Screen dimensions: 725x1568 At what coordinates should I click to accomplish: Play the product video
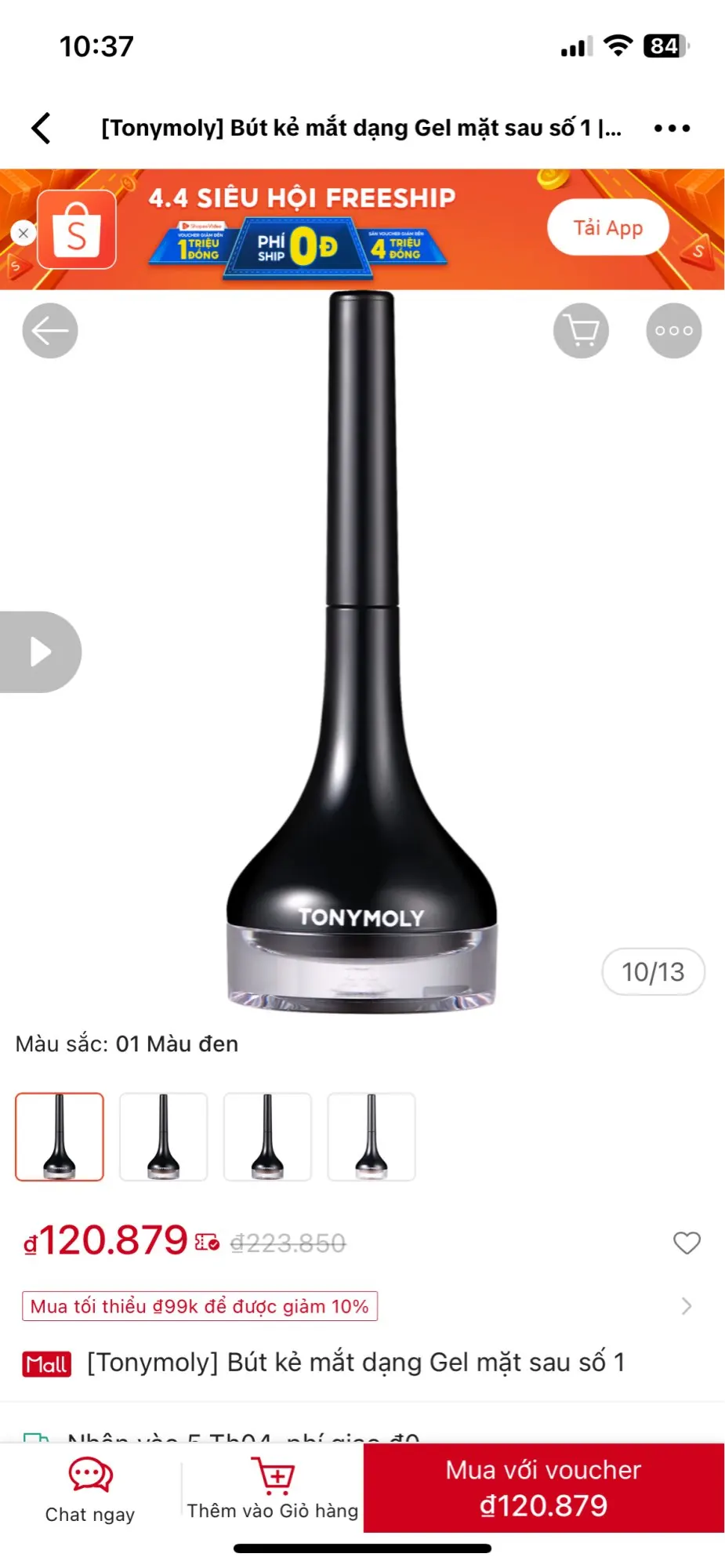pyautogui.click(x=40, y=652)
